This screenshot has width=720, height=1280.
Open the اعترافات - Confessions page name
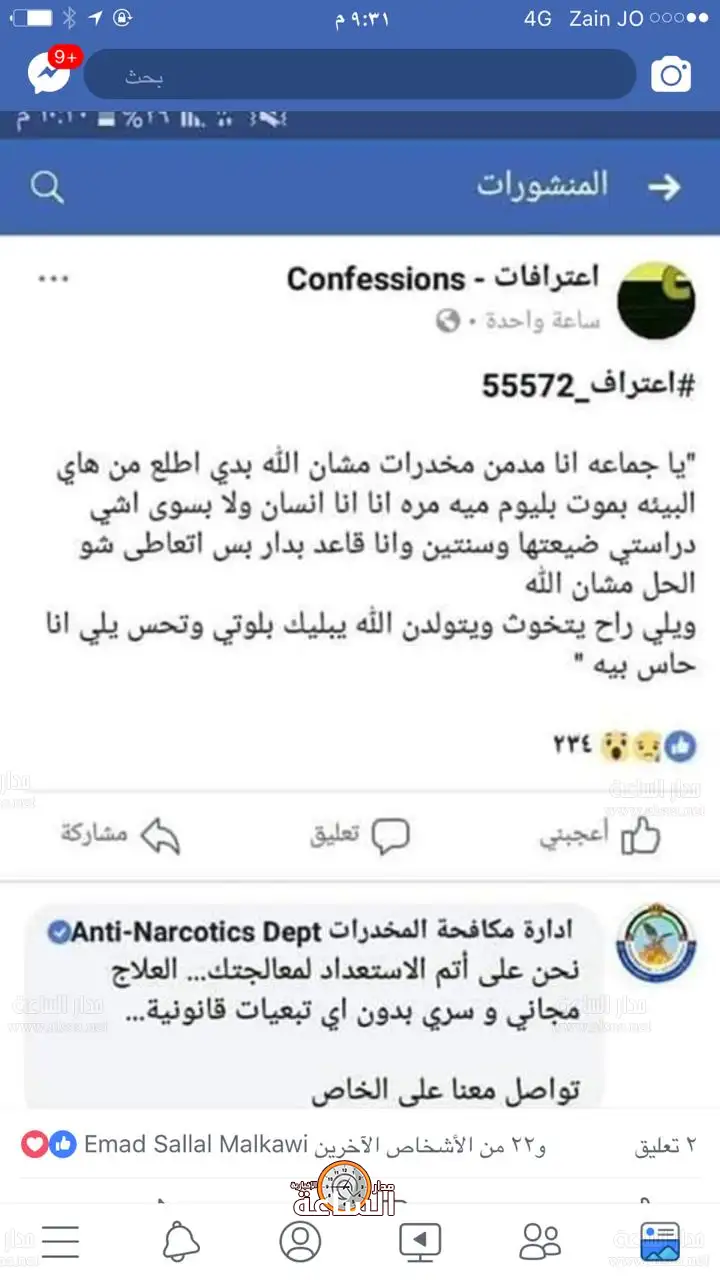coord(443,278)
